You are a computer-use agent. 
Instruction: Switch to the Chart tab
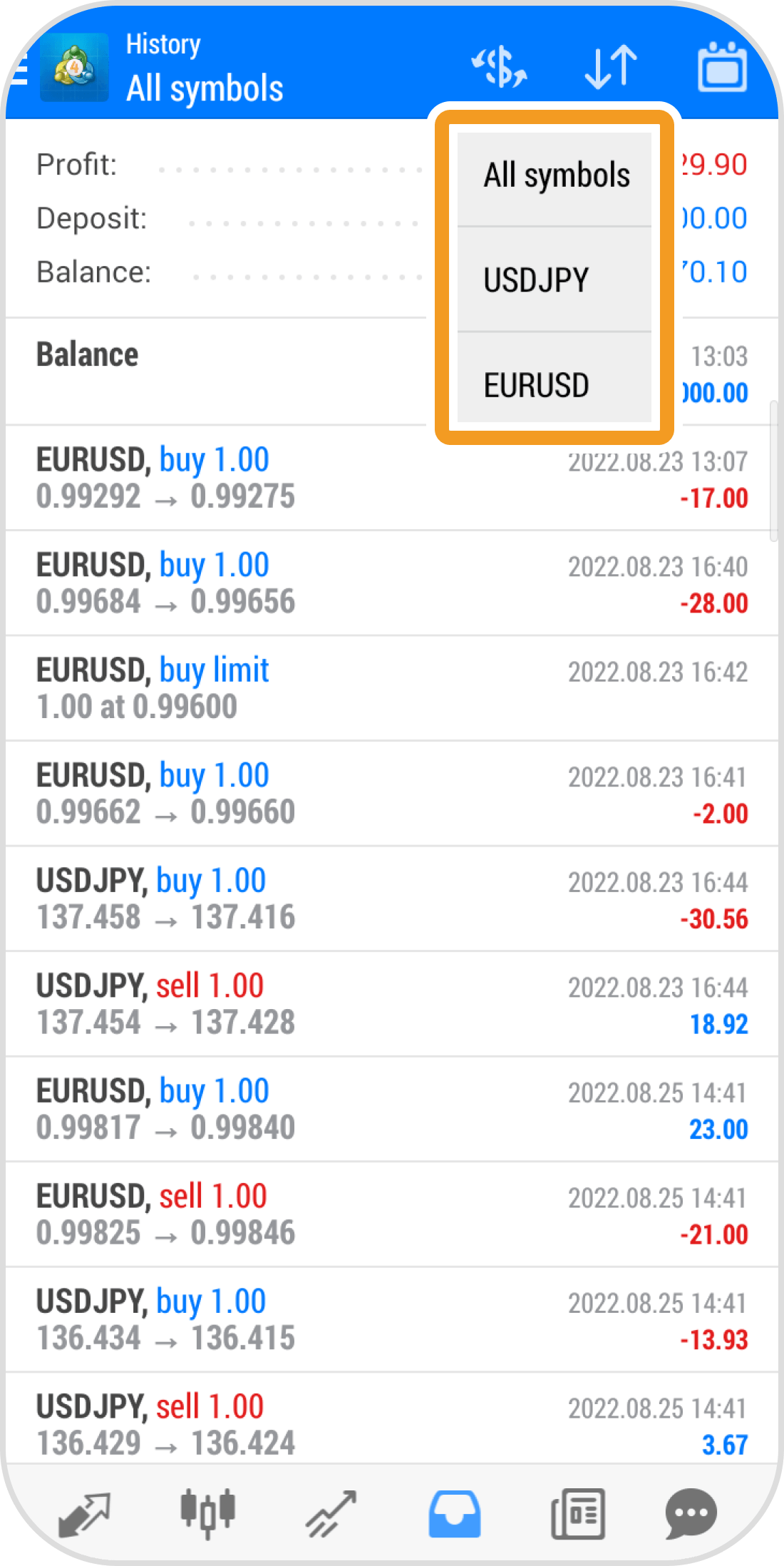coord(207,1513)
